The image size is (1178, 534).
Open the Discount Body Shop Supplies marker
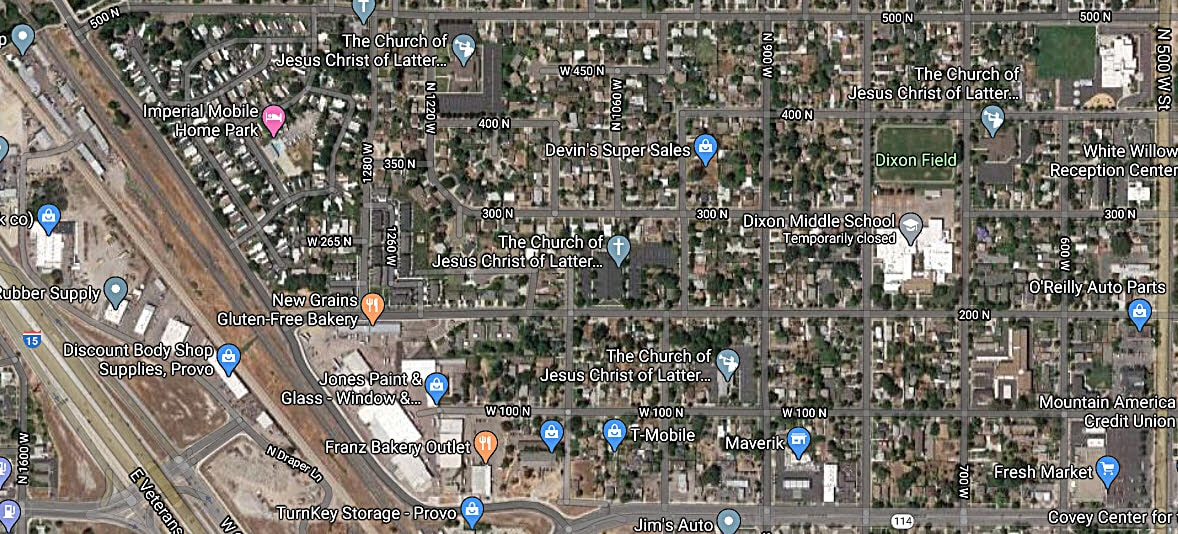click(x=229, y=356)
